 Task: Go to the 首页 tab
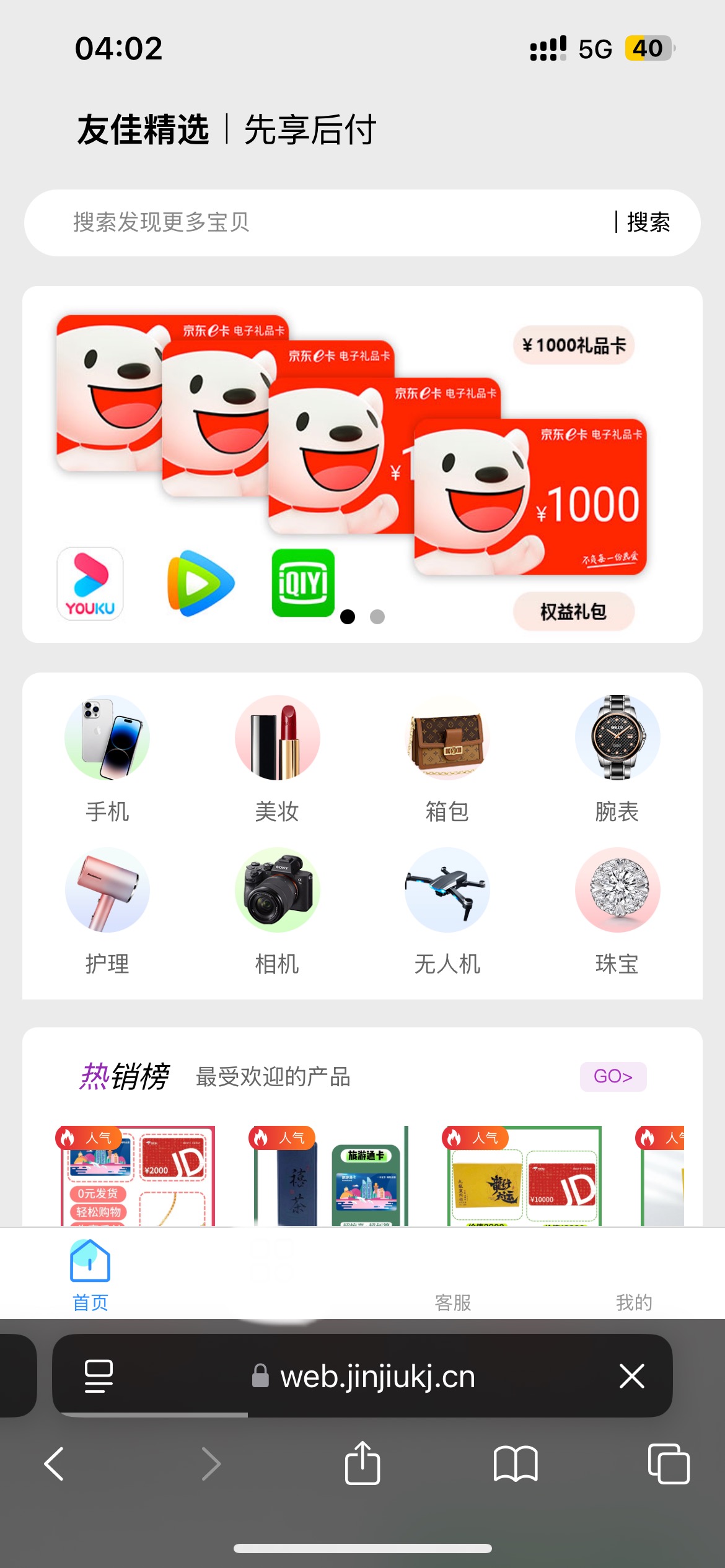tap(90, 1276)
